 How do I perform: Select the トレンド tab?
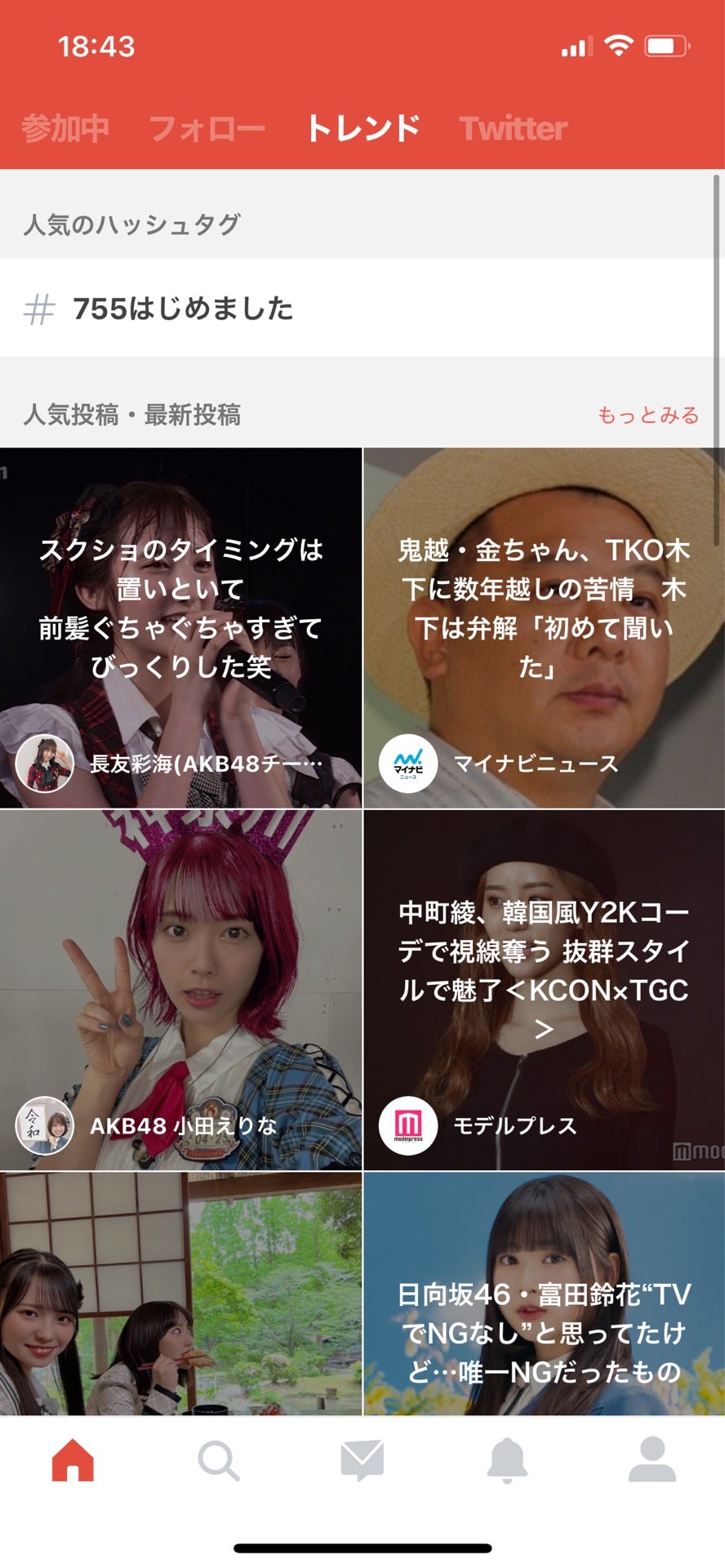point(362,128)
